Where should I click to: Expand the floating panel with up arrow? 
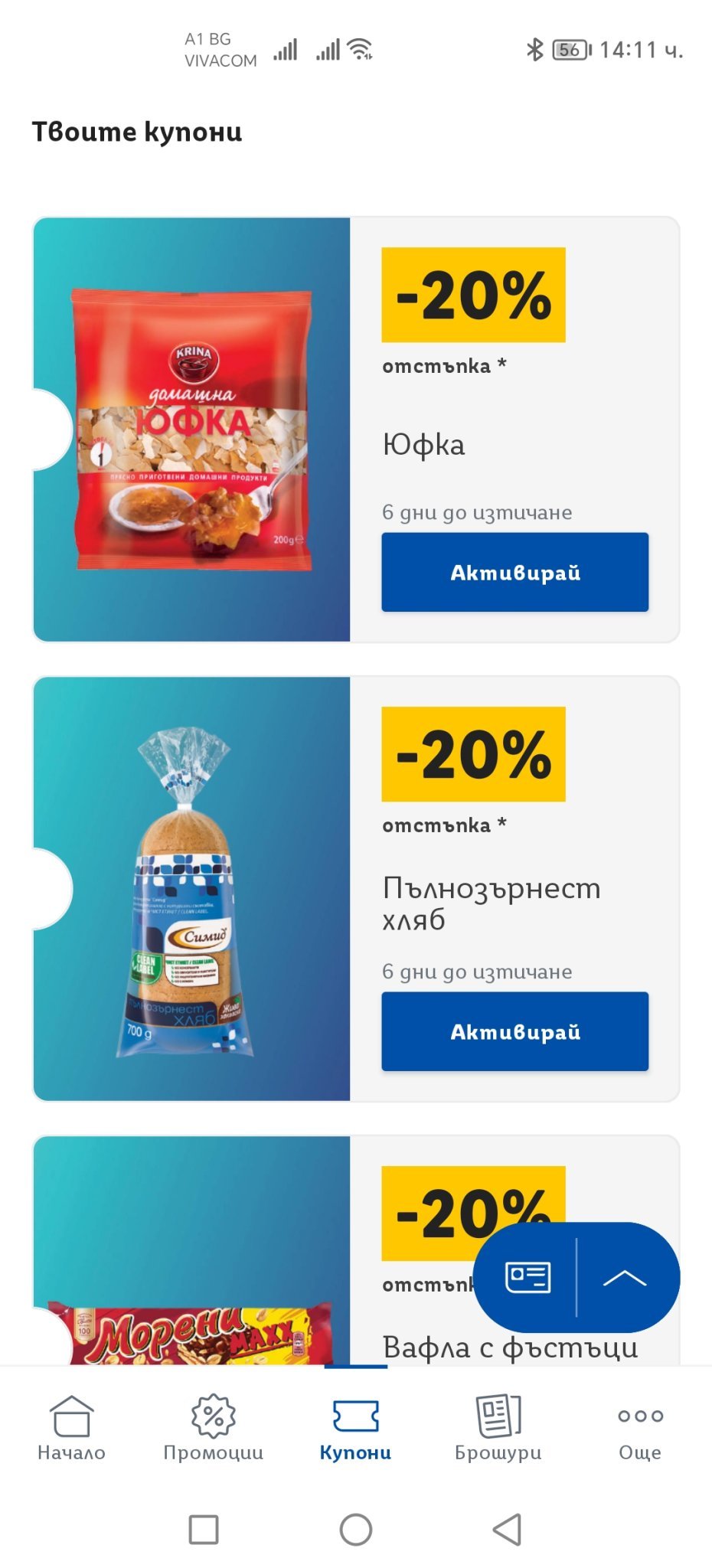tap(625, 1277)
